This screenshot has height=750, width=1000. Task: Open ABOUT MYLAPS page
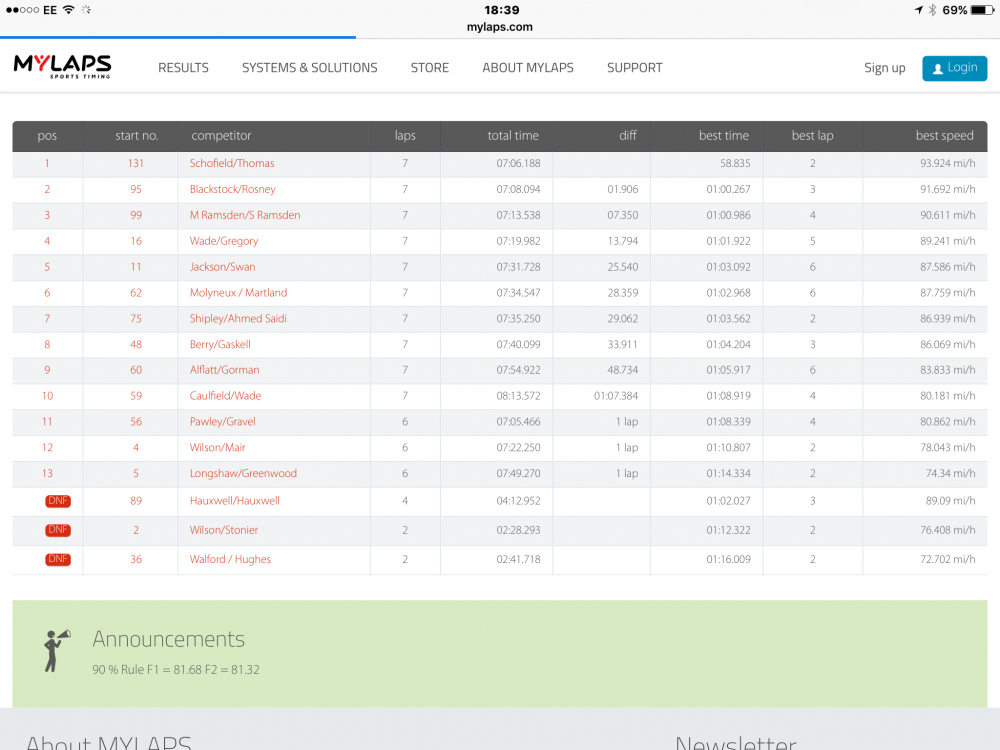click(x=527, y=68)
